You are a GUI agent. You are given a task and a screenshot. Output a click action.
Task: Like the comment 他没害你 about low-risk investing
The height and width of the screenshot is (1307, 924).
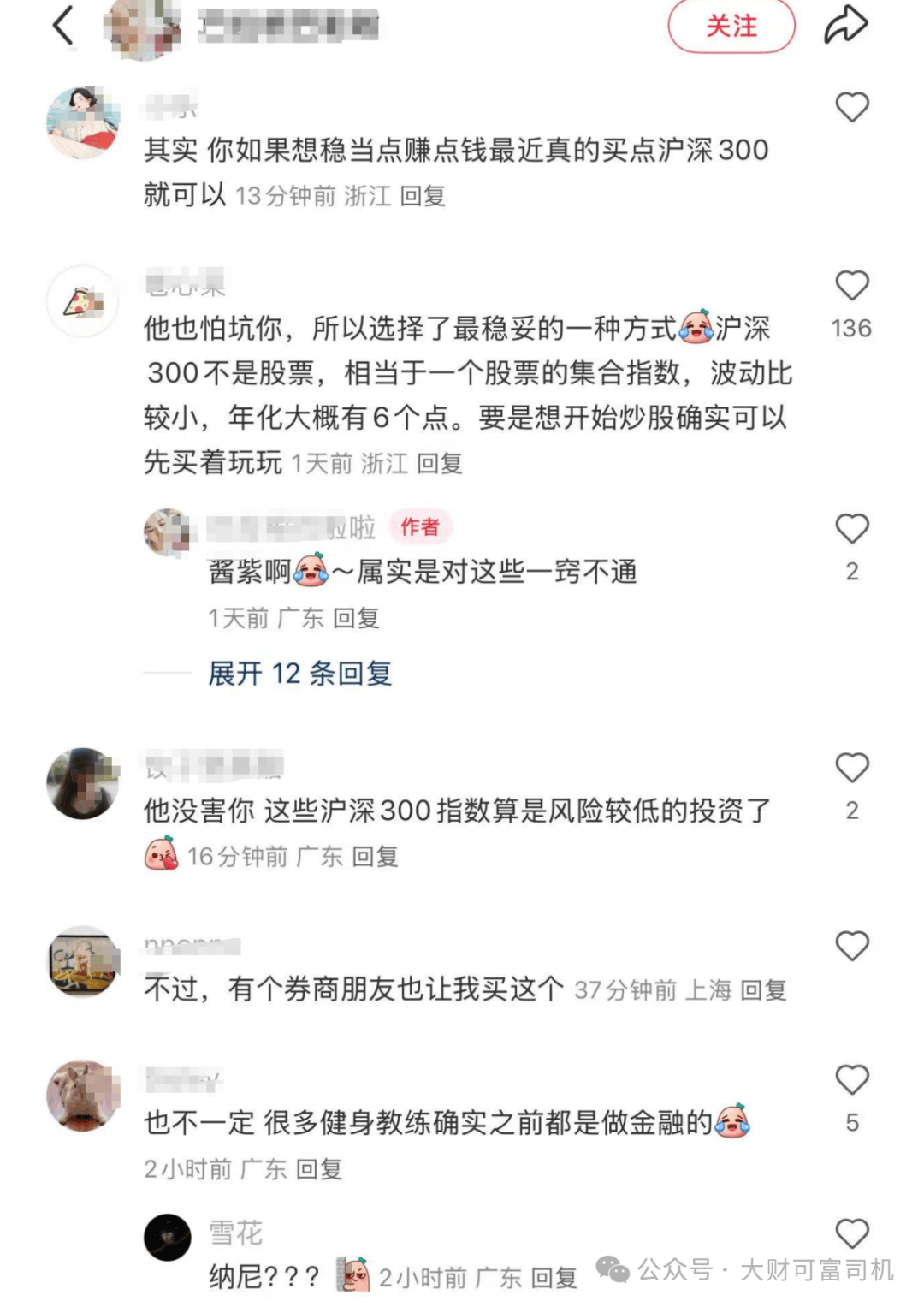[851, 768]
